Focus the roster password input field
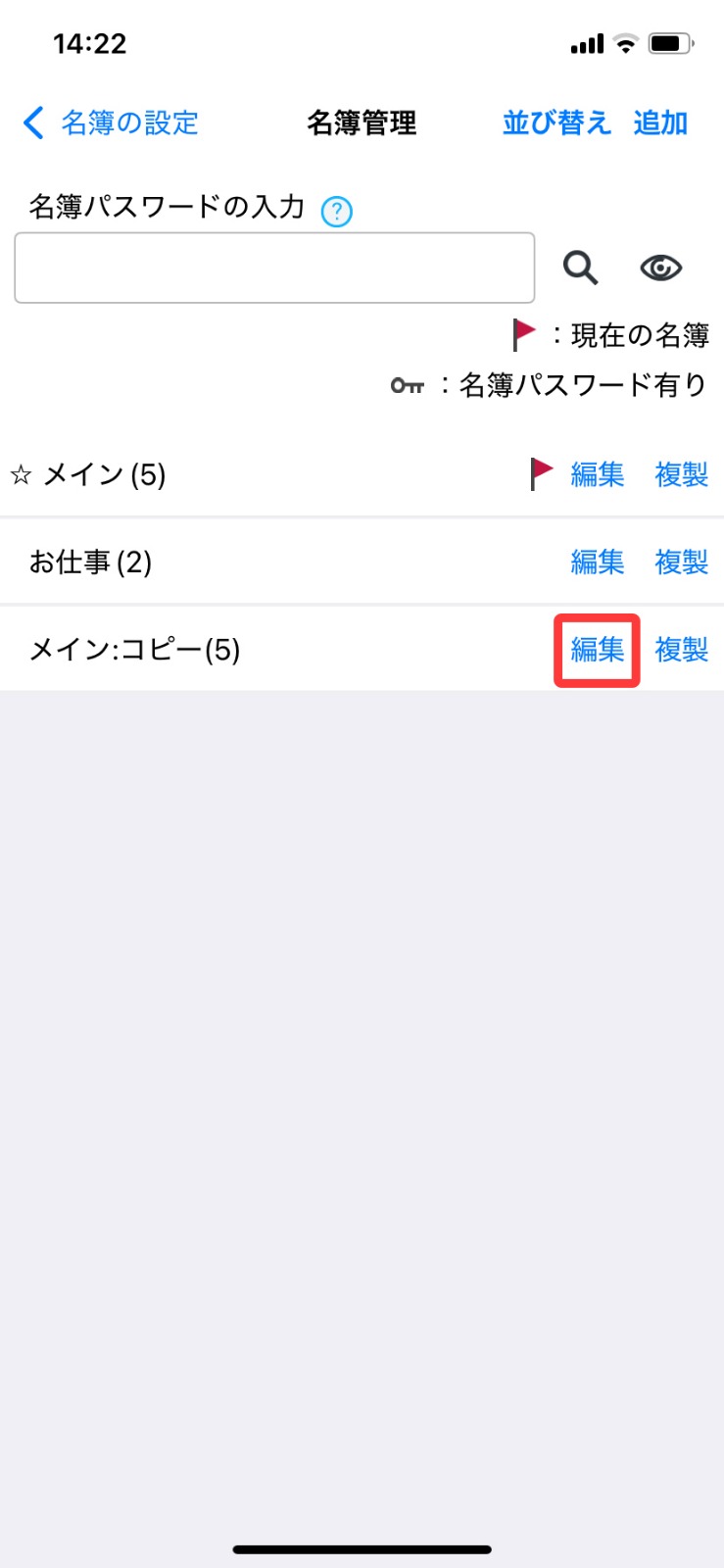 [x=274, y=268]
